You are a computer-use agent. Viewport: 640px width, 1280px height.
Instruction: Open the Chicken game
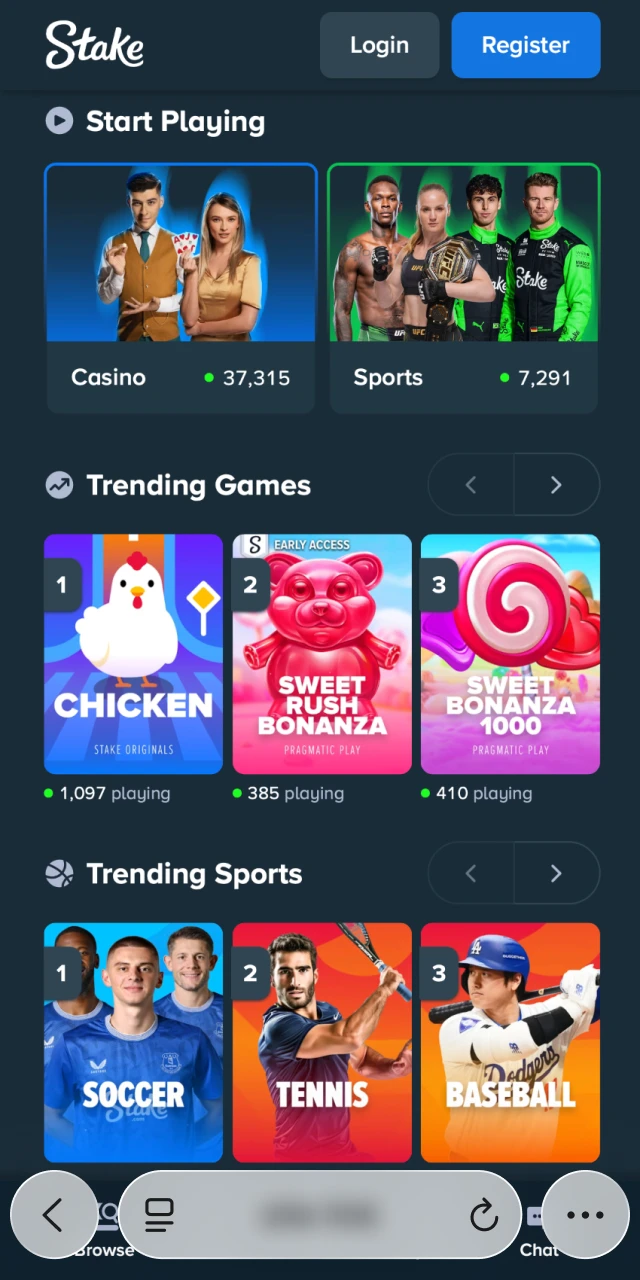click(x=133, y=653)
